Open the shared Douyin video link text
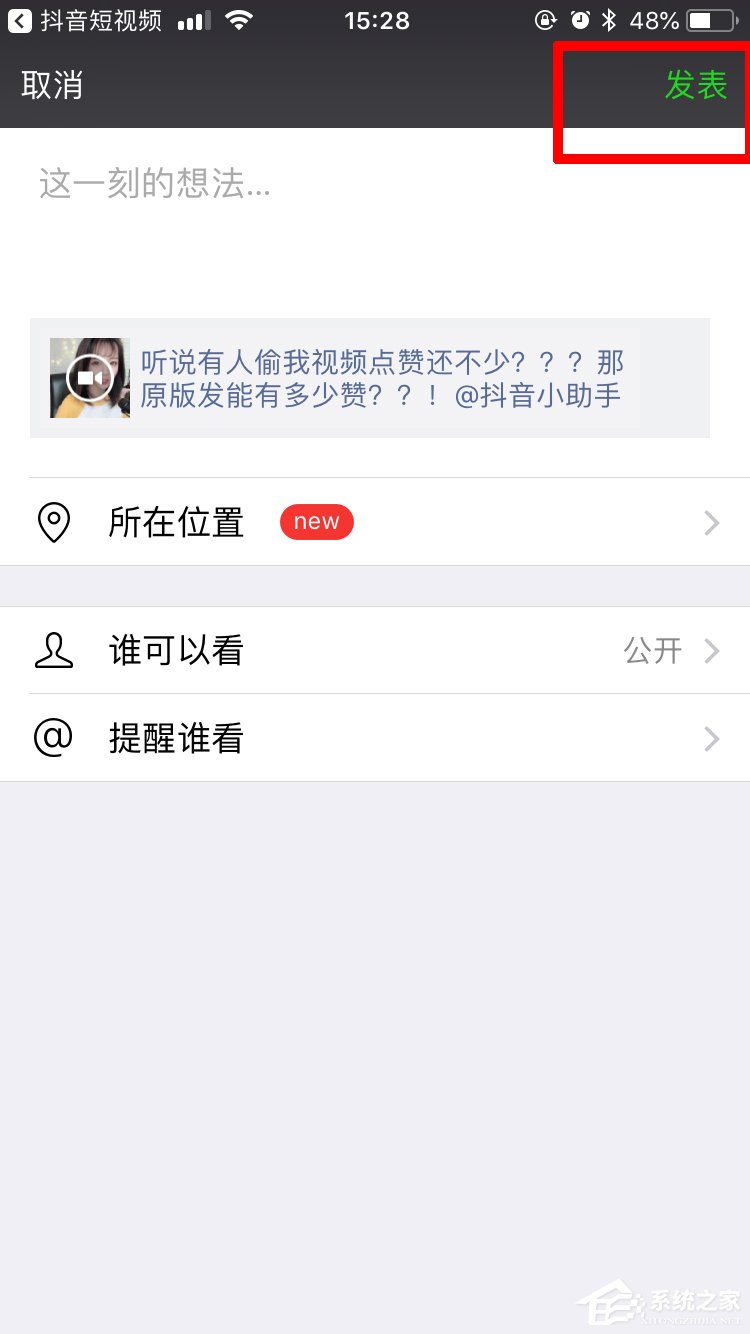This screenshot has width=750, height=1334. [x=400, y=377]
